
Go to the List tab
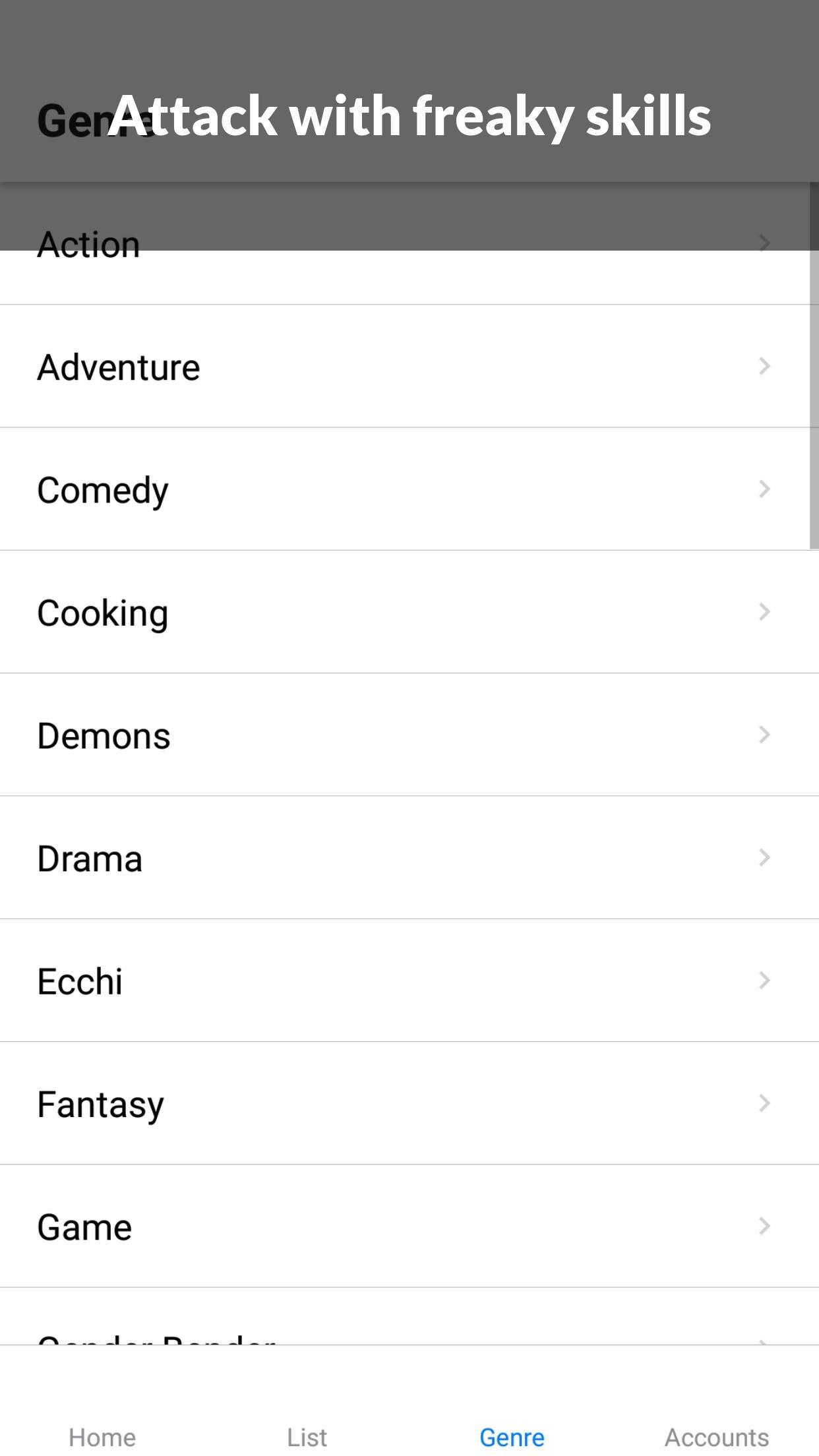pos(307,1437)
